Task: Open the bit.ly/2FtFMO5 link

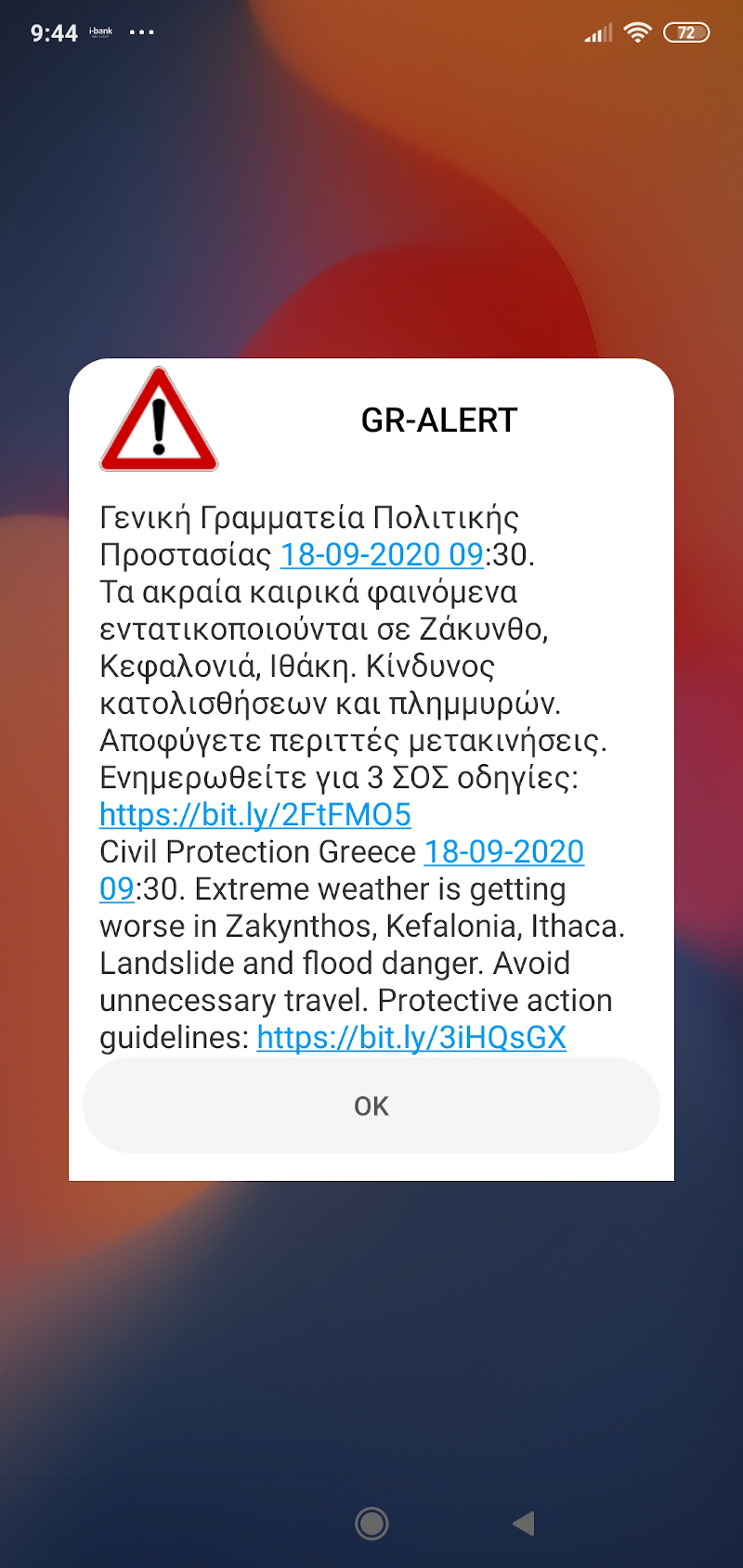Action: (255, 815)
